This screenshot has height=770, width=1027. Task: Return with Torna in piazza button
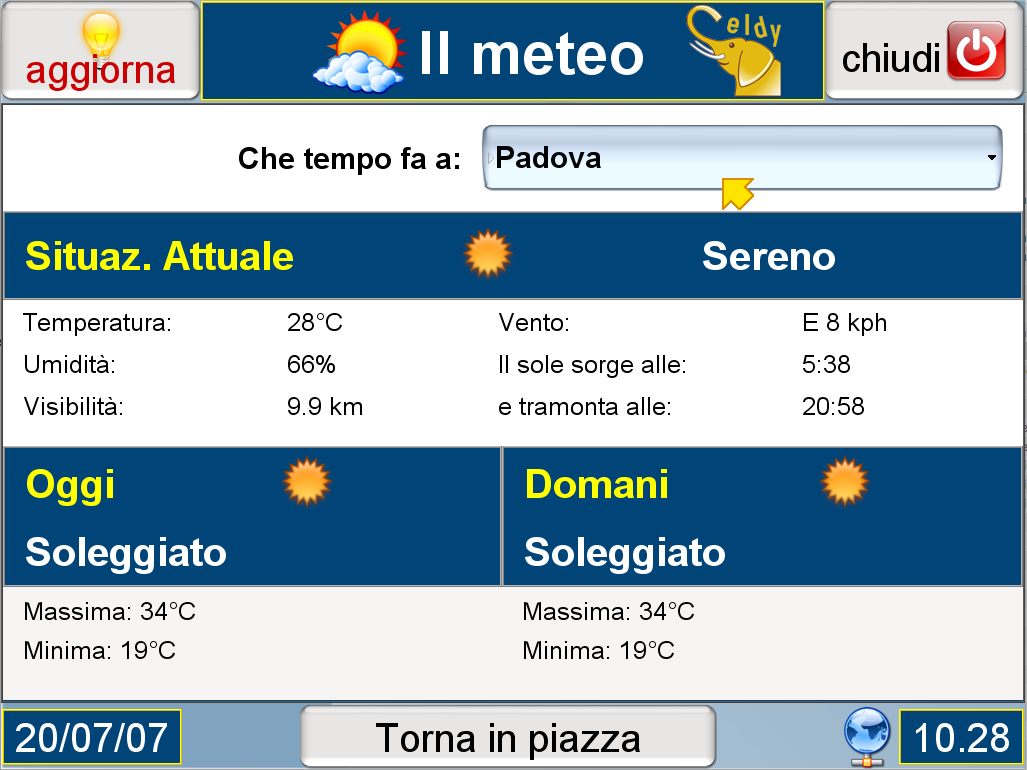coord(508,737)
